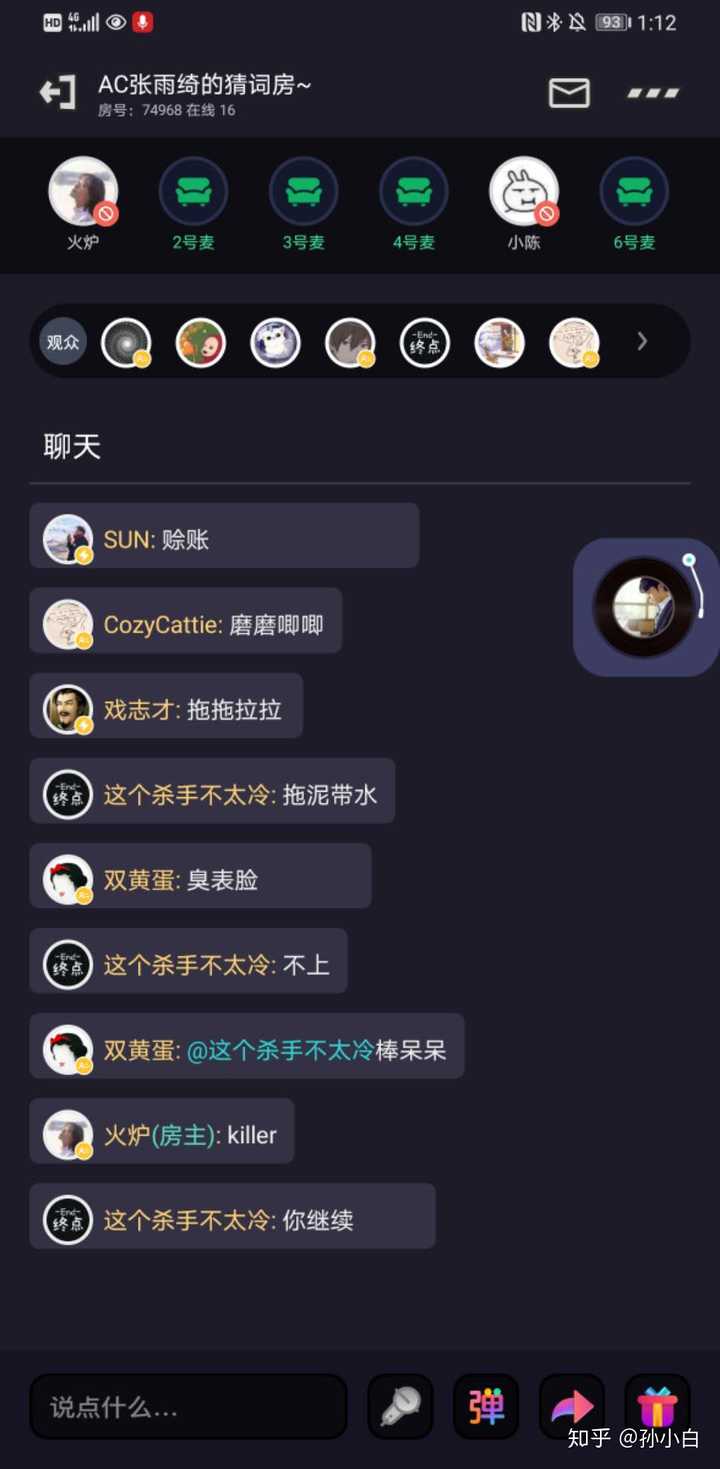Open the gift box icon
The width and height of the screenshot is (720, 1469).
pos(657,1406)
